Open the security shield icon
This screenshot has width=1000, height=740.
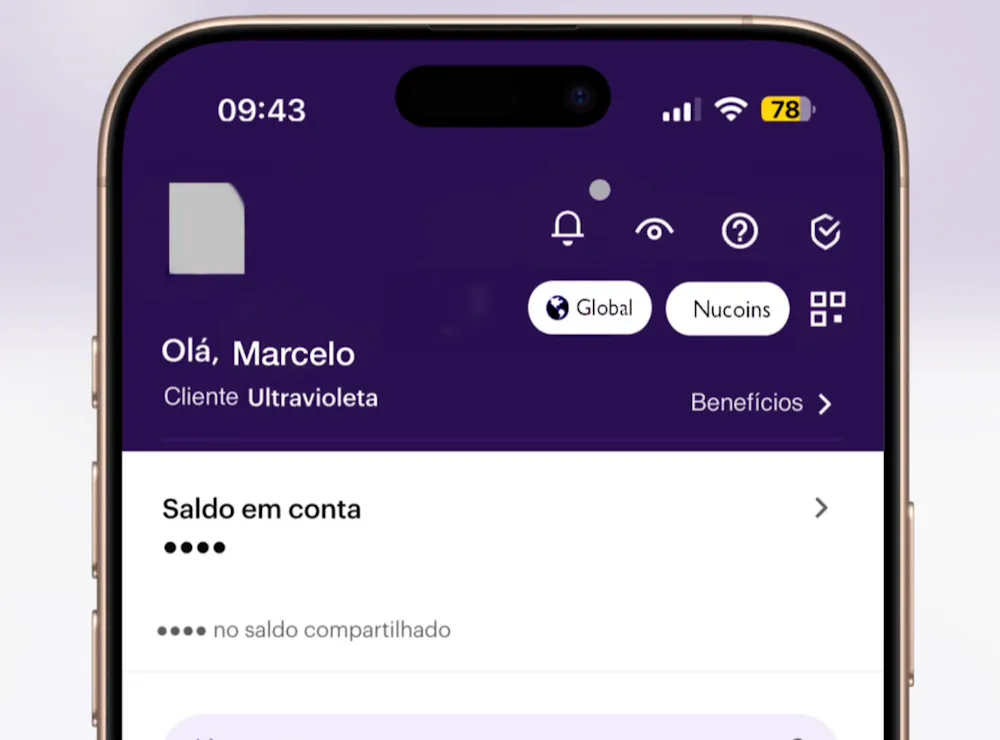pos(825,232)
